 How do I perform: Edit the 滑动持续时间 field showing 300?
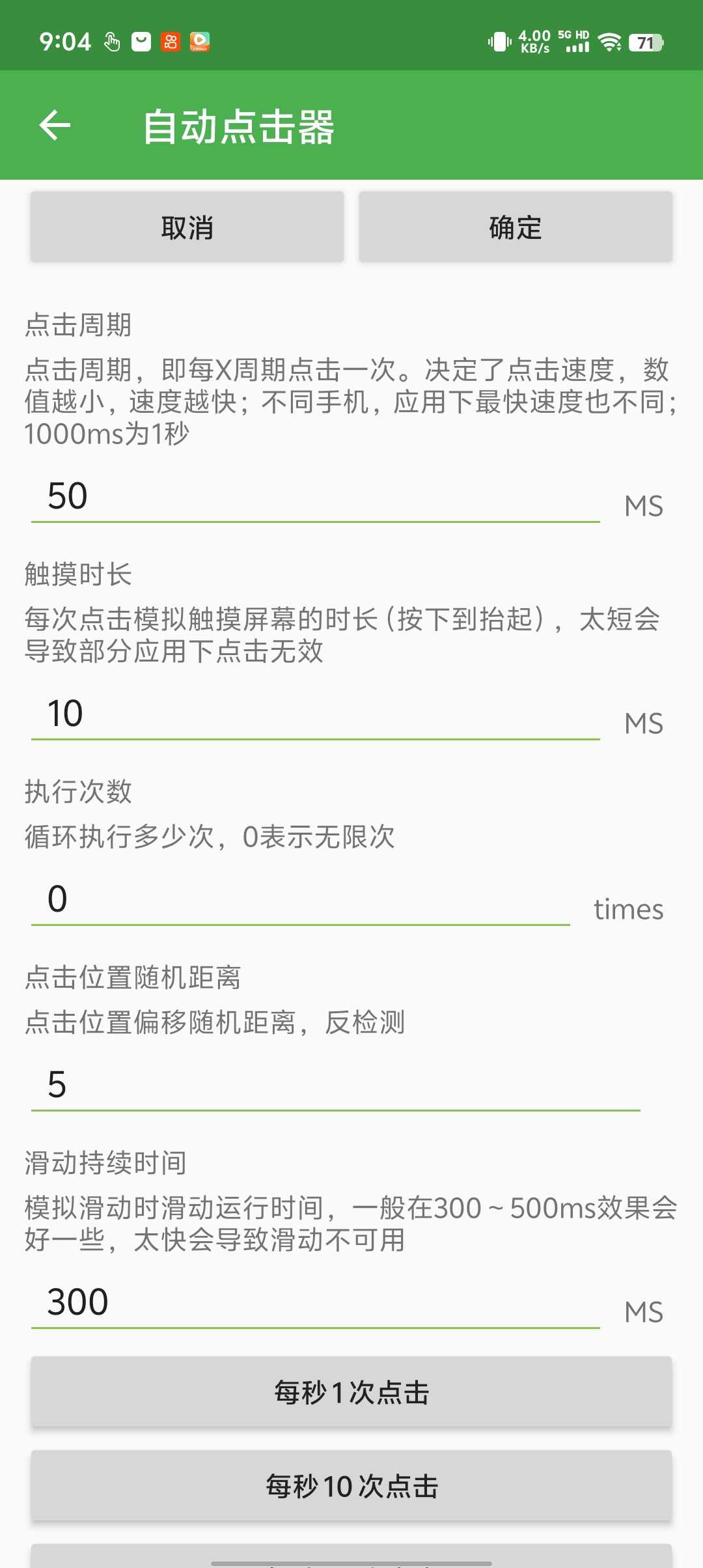(x=315, y=1303)
